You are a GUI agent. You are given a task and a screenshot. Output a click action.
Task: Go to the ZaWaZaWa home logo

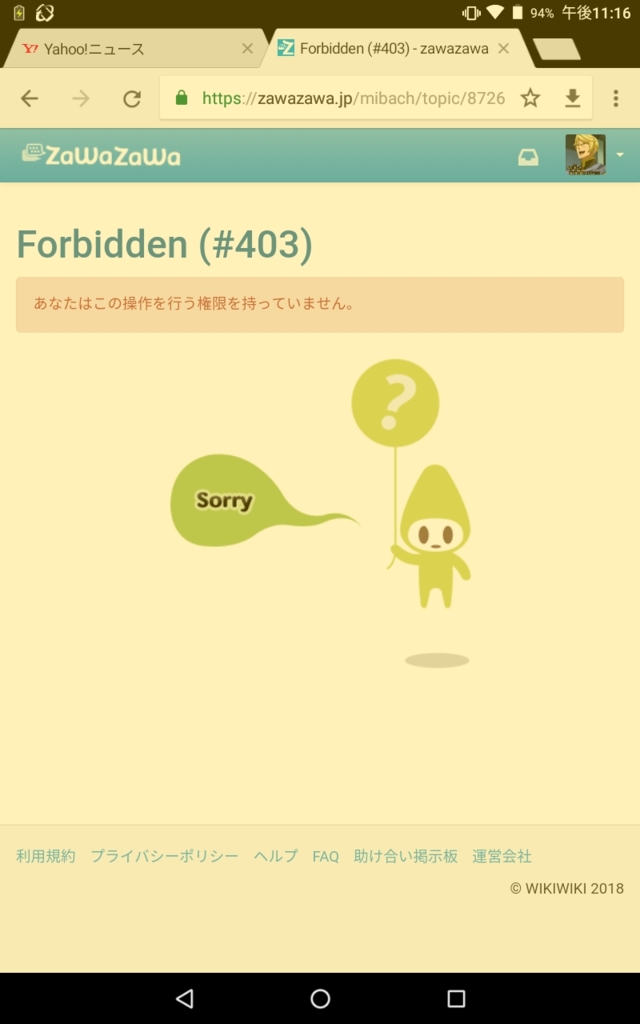[101, 155]
